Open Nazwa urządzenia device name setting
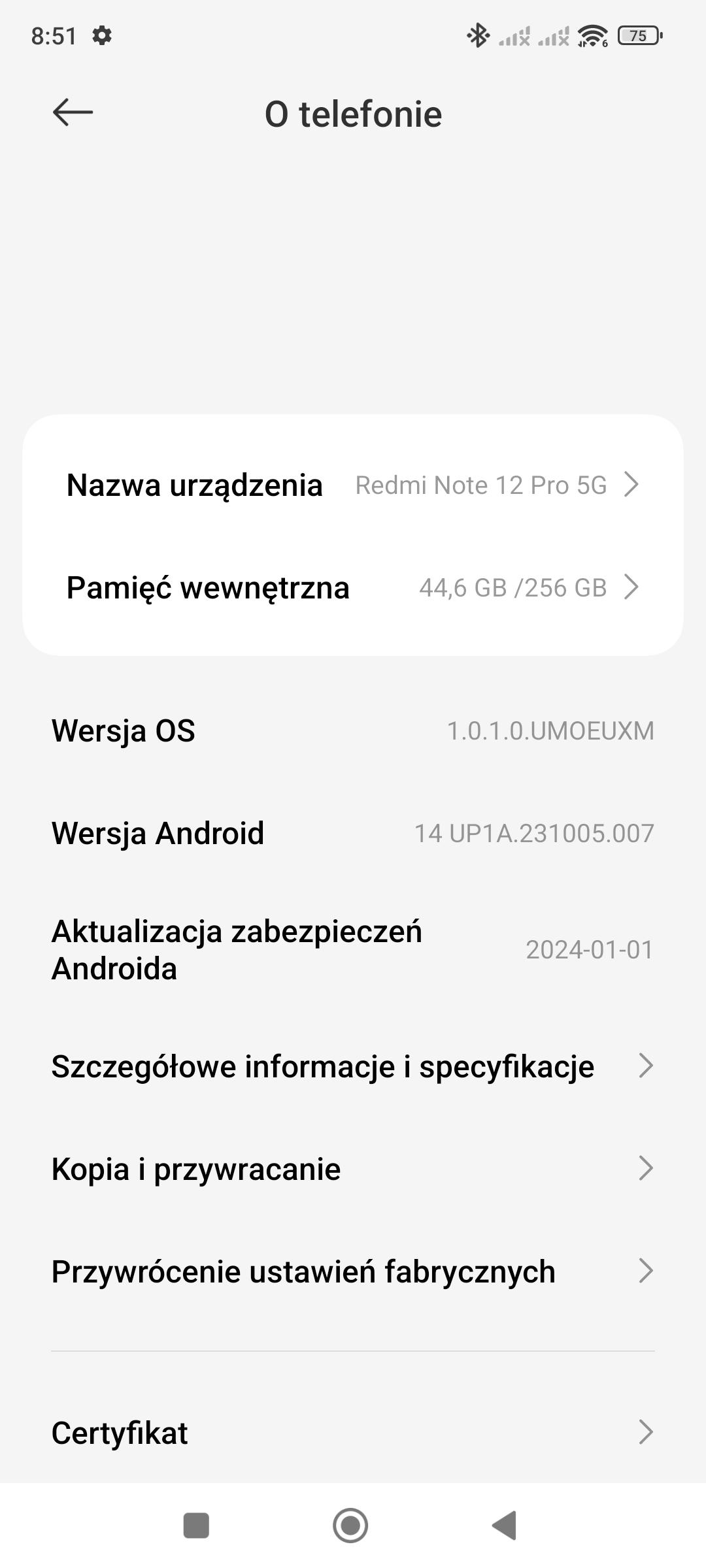The width and height of the screenshot is (706, 1568). (353, 485)
